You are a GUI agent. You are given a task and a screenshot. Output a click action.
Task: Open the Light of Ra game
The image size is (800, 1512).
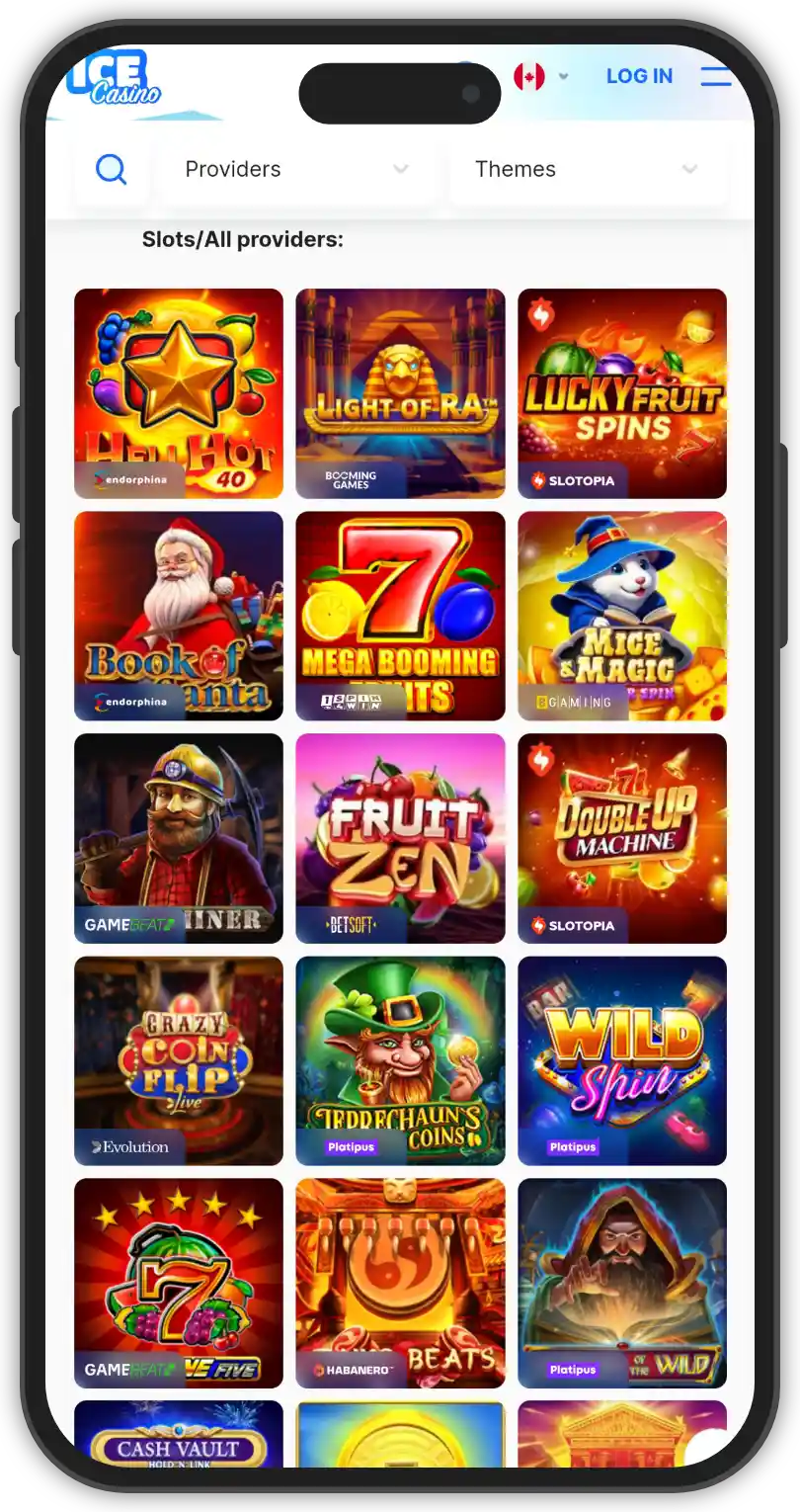(400, 393)
